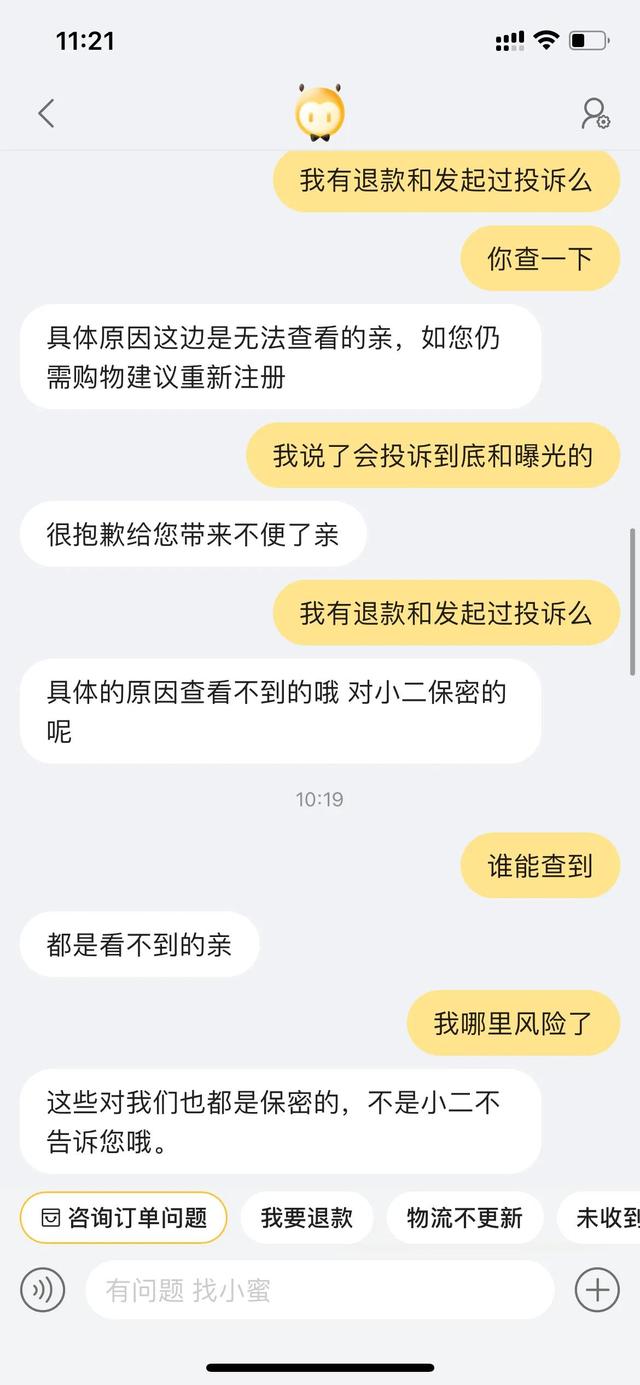Select the 我要退款 quick reply chip
The width and height of the screenshot is (640, 1385).
click(307, 1217)
